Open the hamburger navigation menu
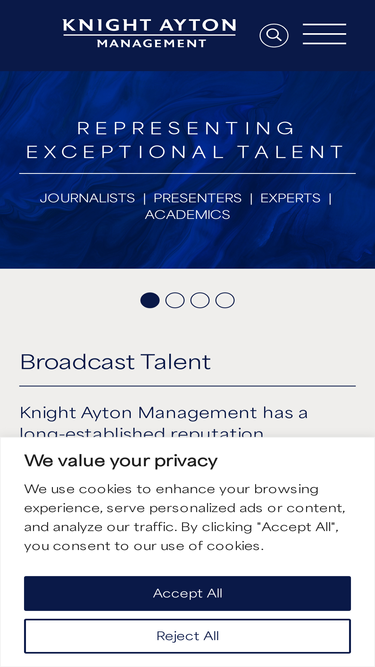This screenshot has height=667, width=375. coord(324,34)
